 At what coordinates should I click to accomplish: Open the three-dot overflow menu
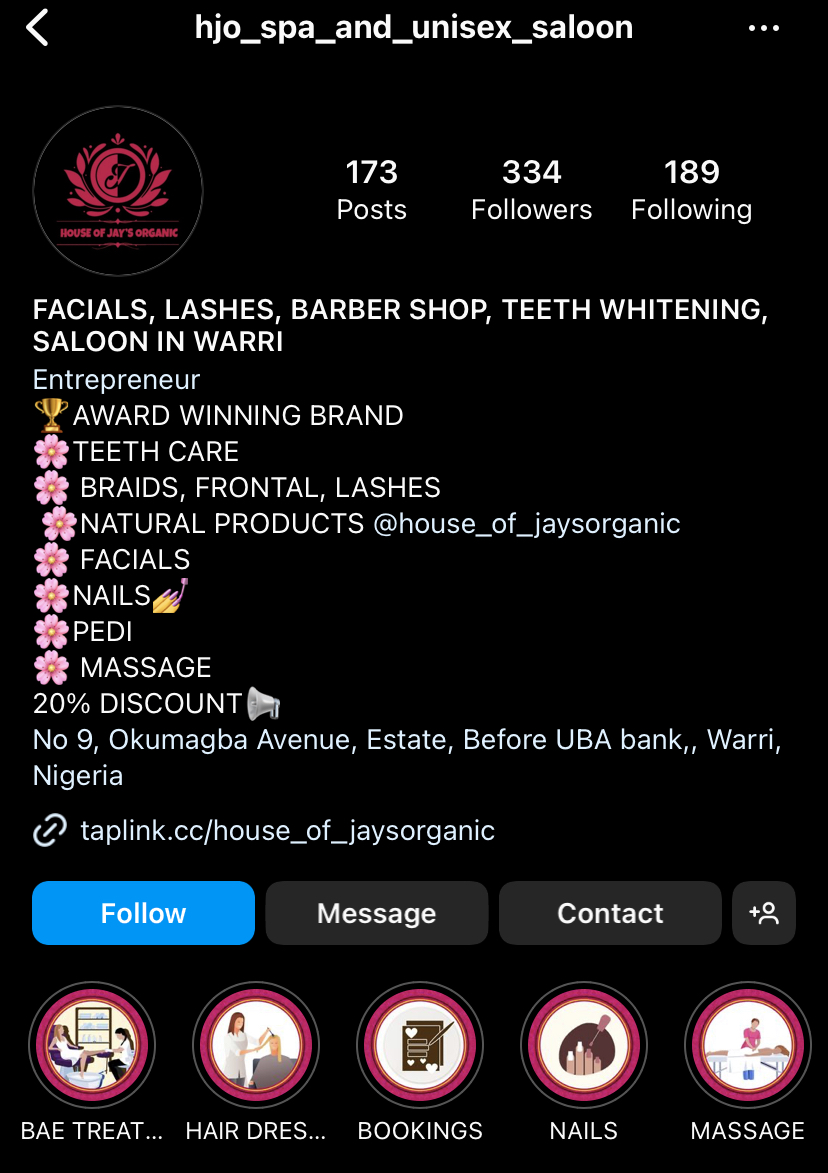pyautogui.click(x=763, y=28)
